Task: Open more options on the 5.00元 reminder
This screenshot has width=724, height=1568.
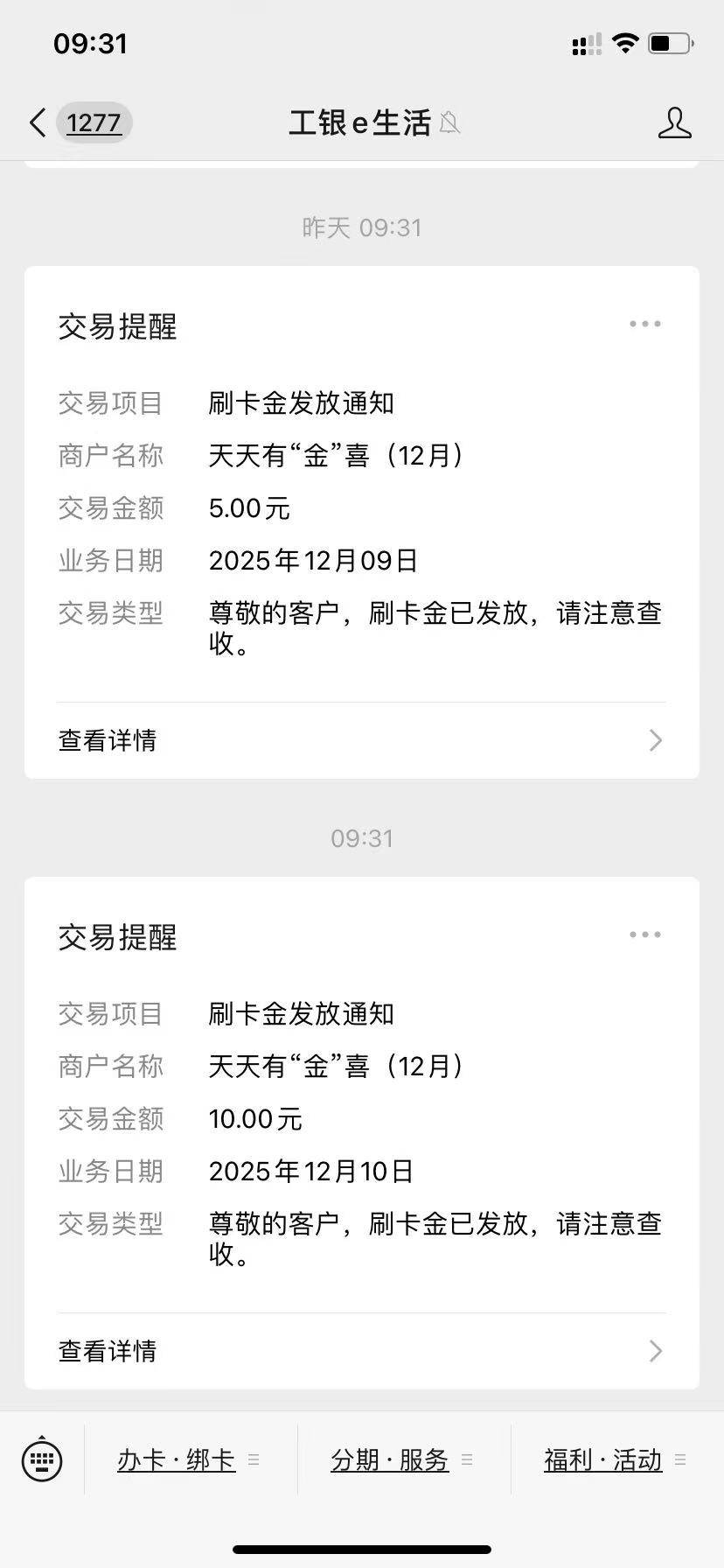Action: [645, 325]
